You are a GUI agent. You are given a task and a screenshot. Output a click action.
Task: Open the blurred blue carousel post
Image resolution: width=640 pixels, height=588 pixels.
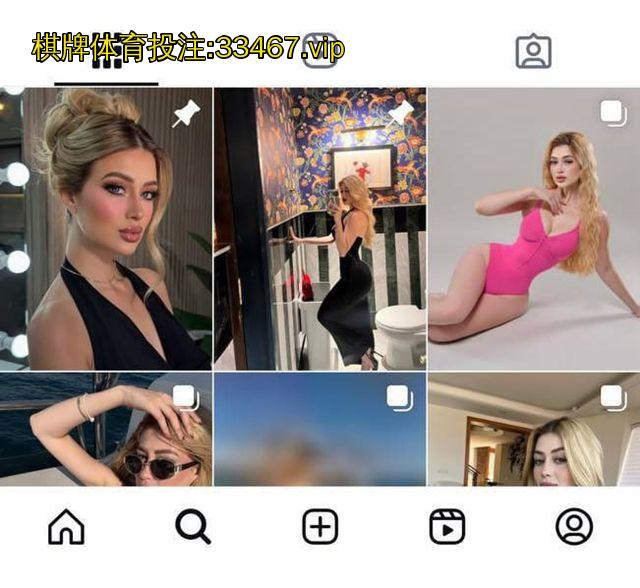pos(320,430)
